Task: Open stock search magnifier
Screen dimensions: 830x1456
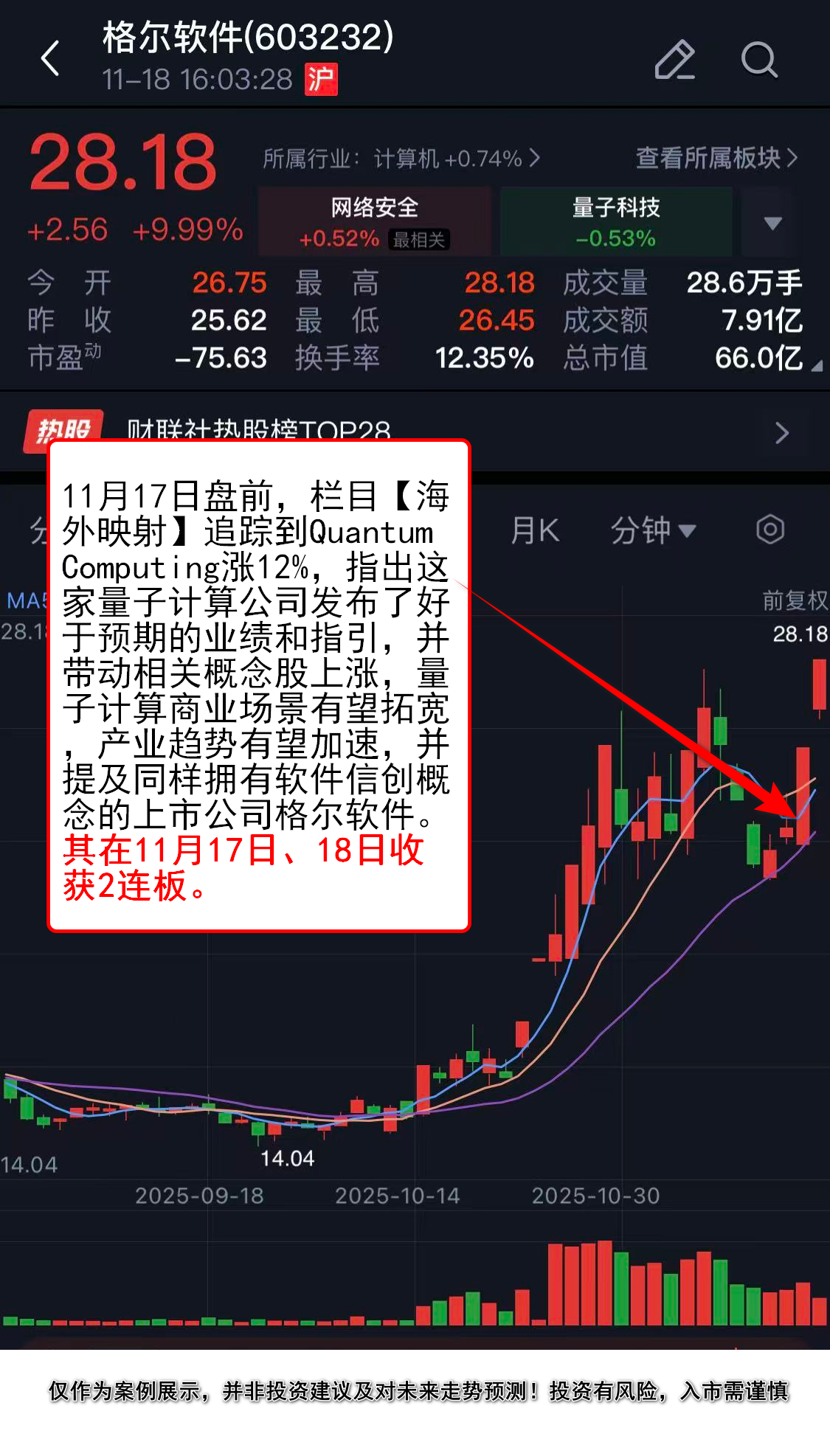Action: point(758,59)
